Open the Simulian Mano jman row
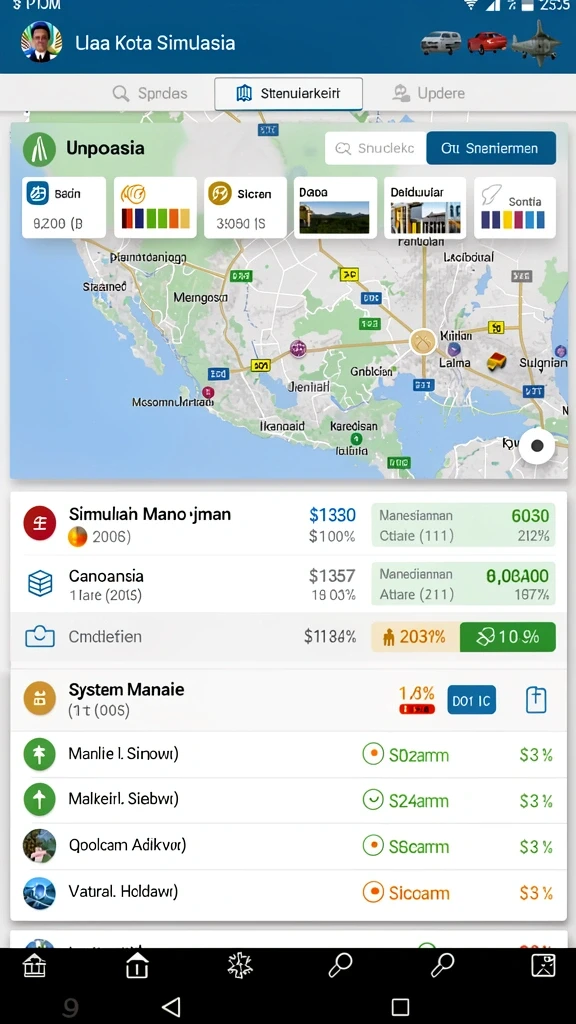 point(288,525)
